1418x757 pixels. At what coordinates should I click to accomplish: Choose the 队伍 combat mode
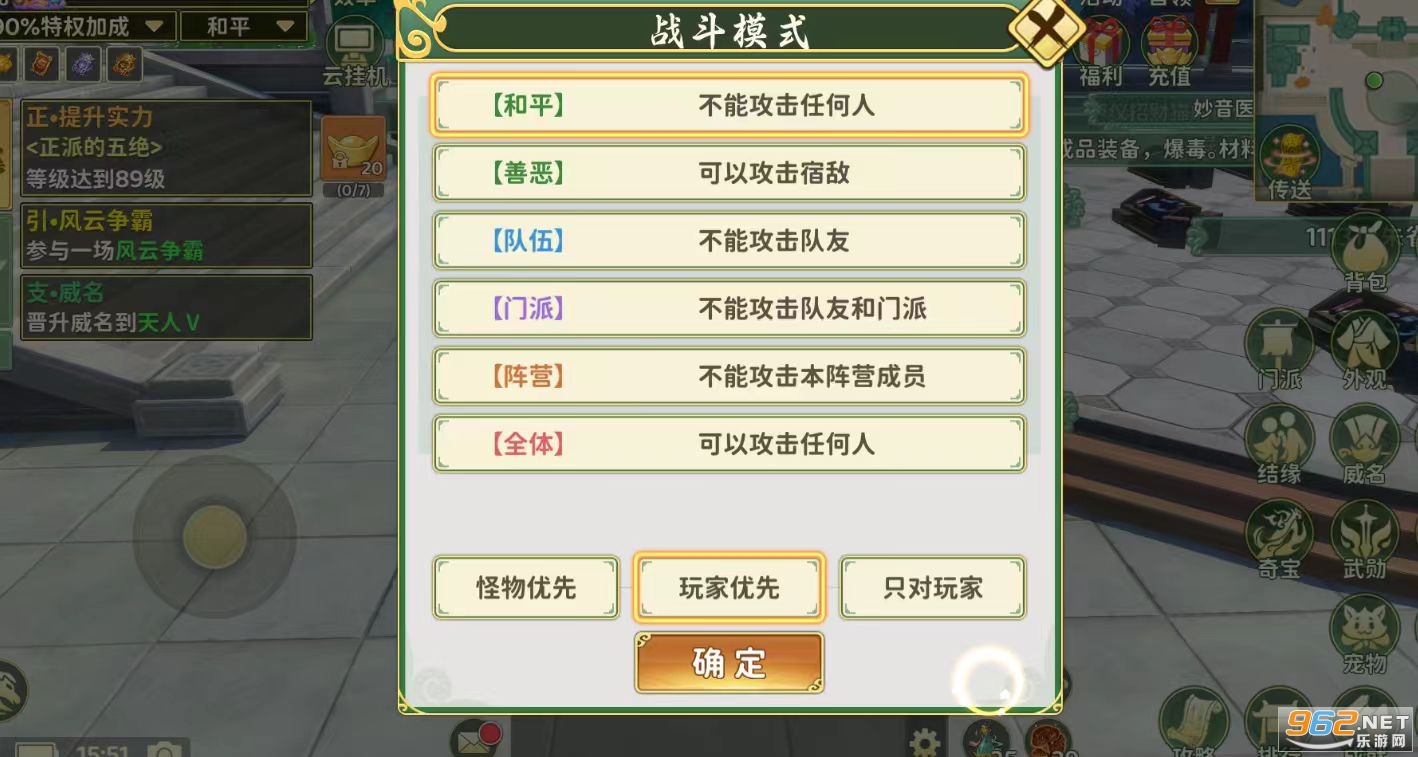(x=729, y=240)
